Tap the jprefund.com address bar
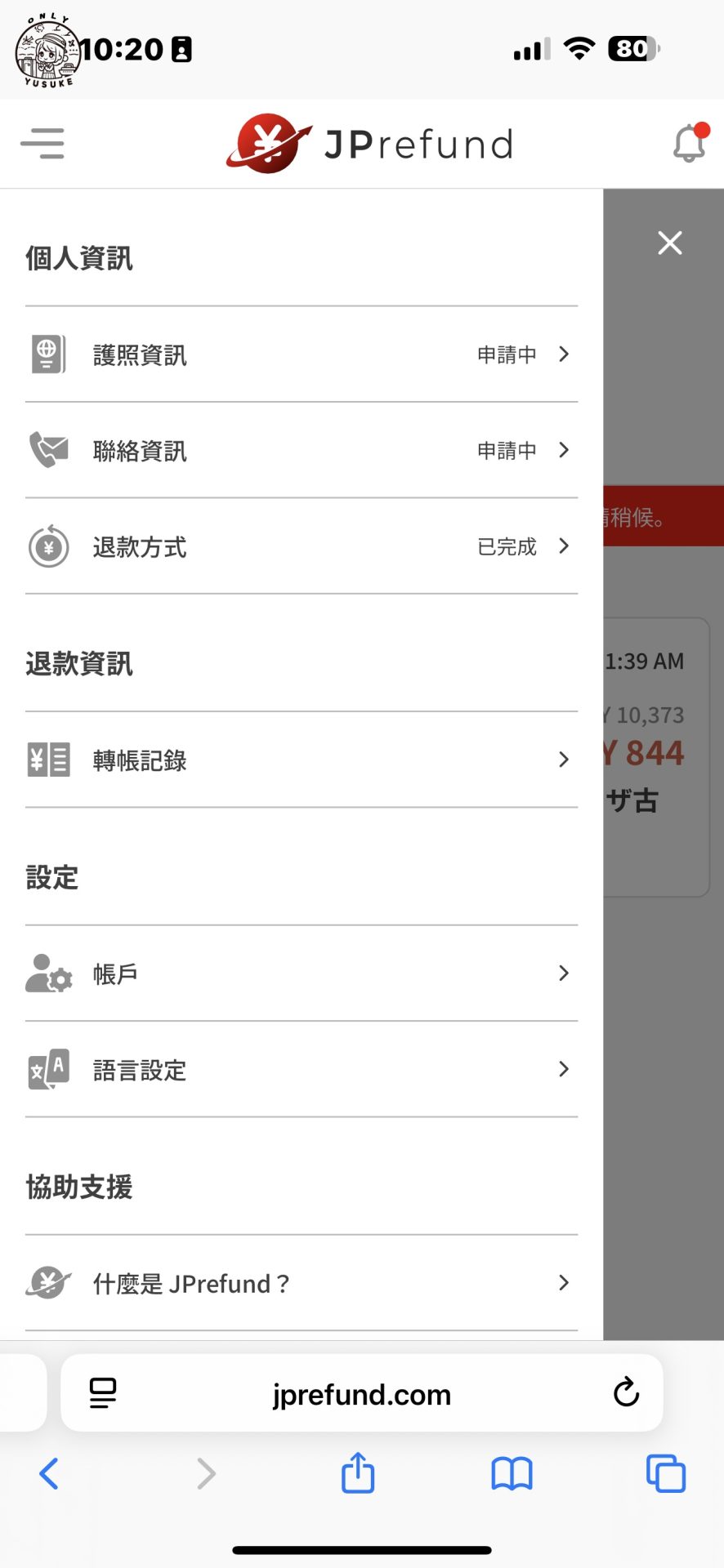The width and height of the screenshot is (724, 1568). click(362, 1393)
